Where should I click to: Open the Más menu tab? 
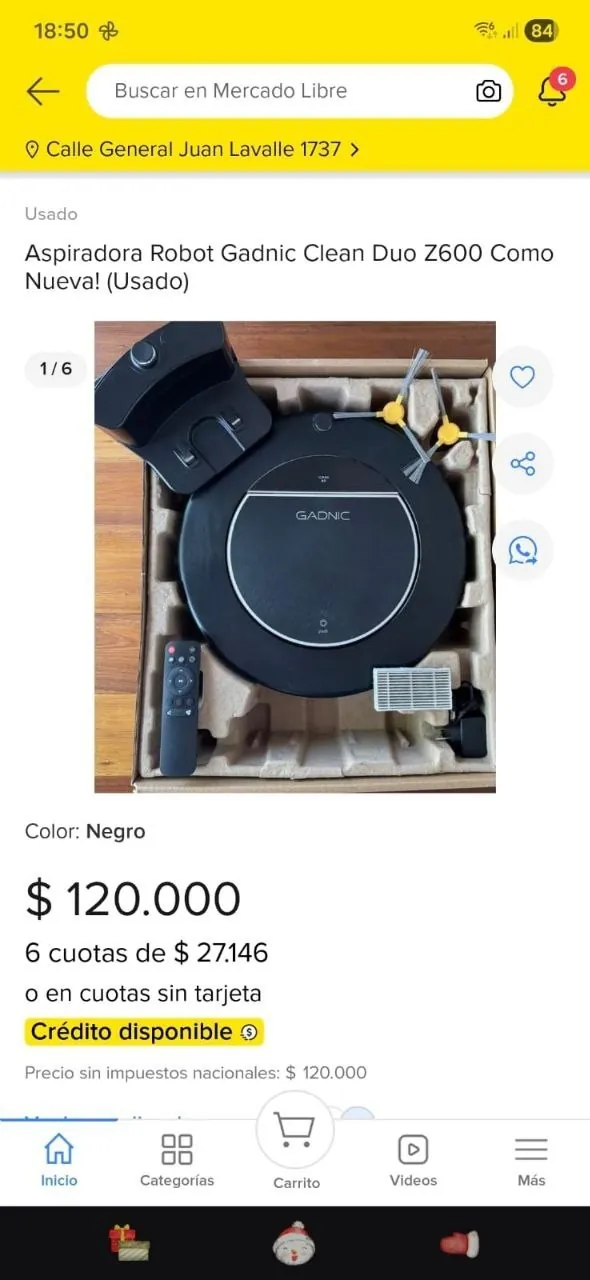tap(531, 1160)
